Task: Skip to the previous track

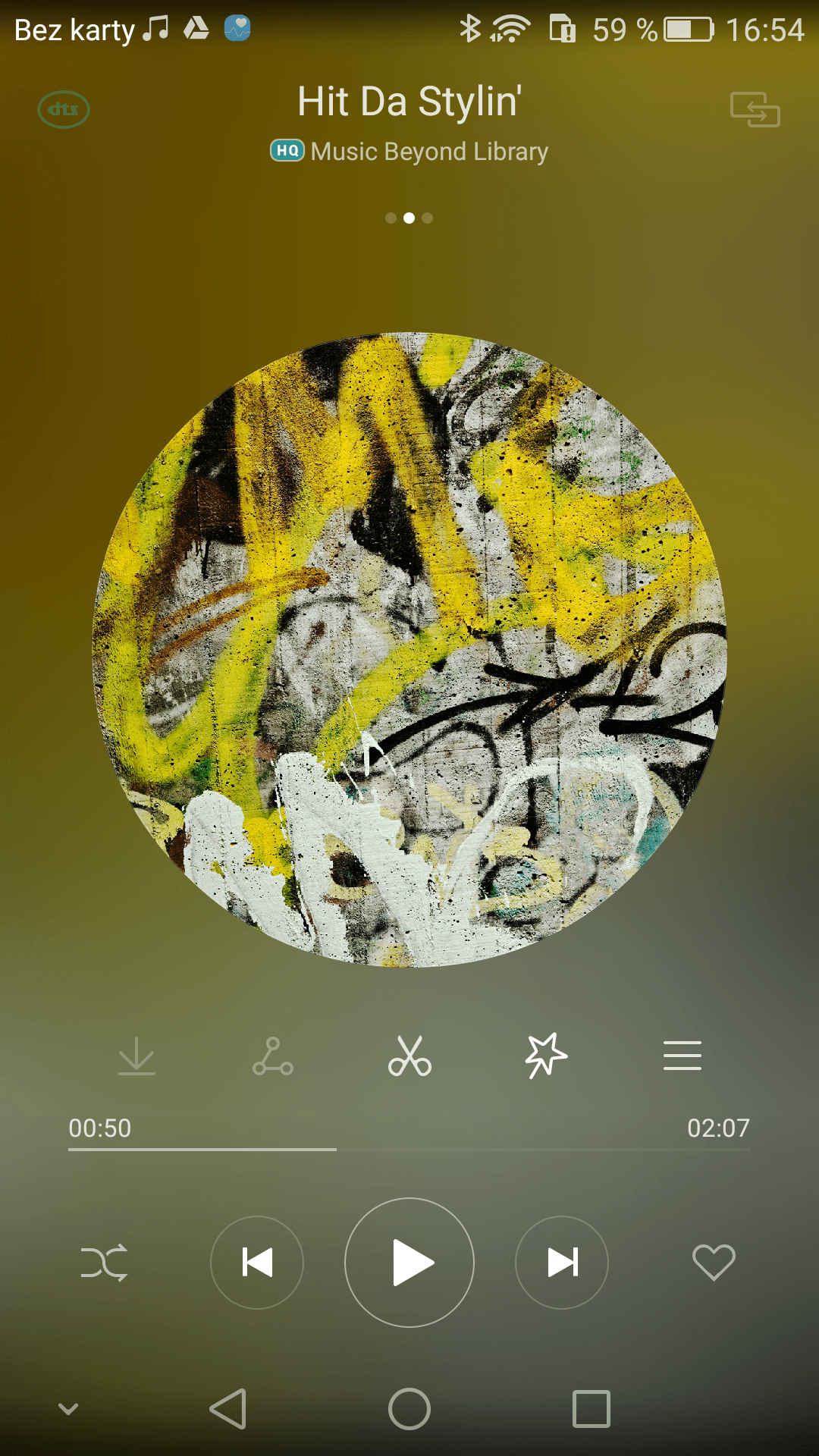Action: pyautogui.click(x=257, y=1263)
